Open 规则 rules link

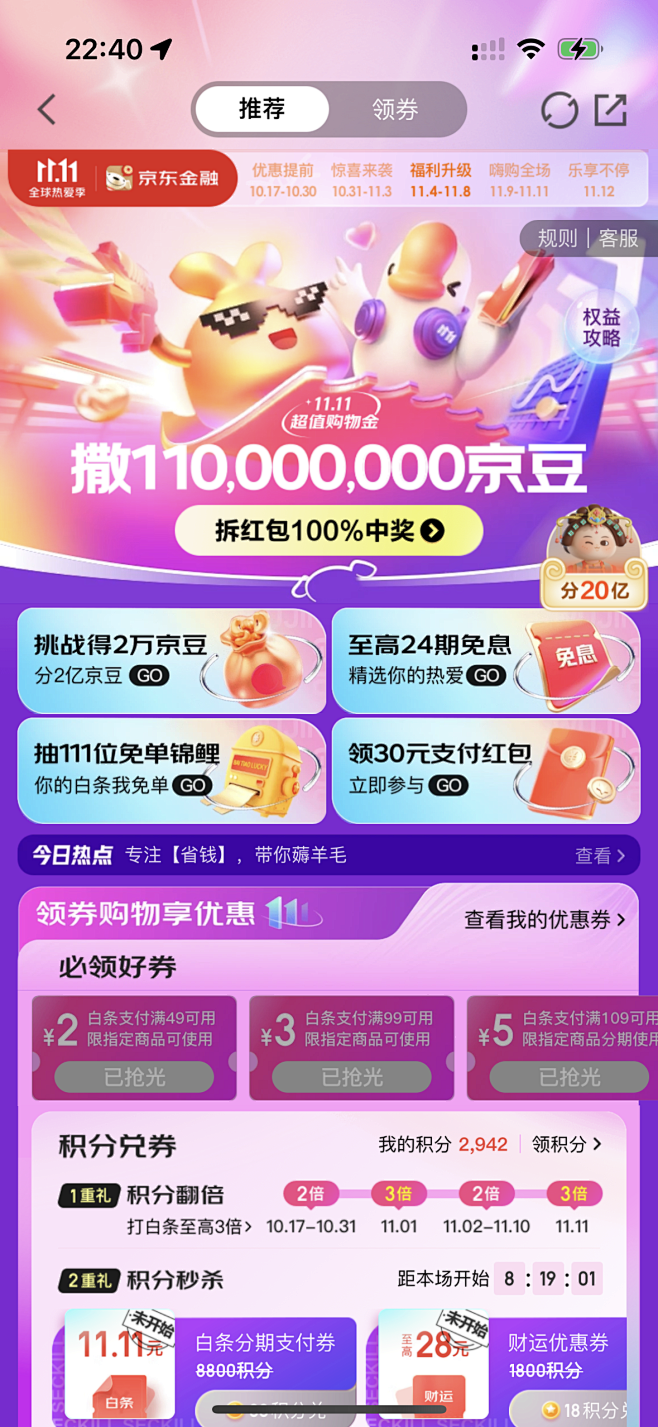tap(557, 238)
